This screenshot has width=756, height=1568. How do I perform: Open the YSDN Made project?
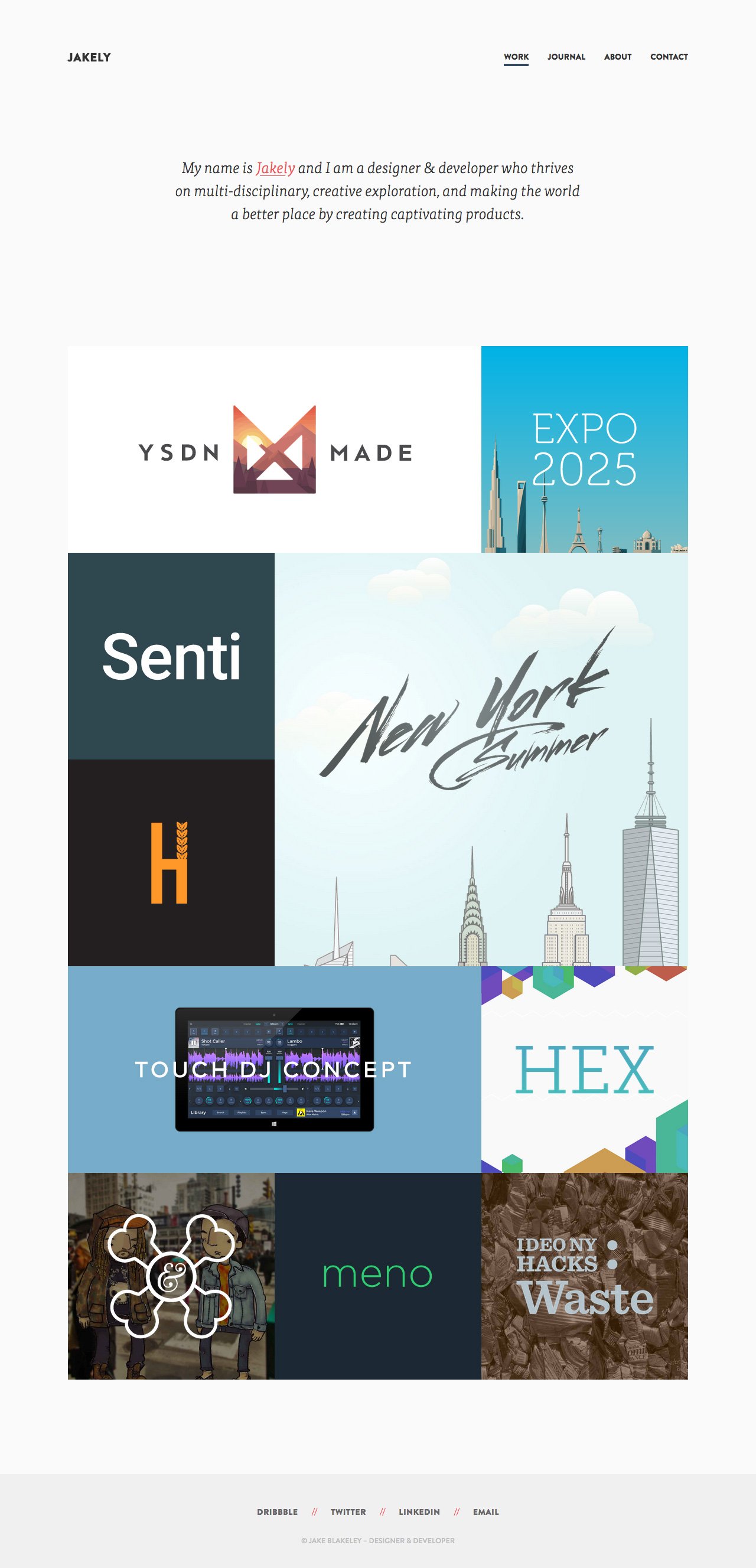(x=275, y=449)
